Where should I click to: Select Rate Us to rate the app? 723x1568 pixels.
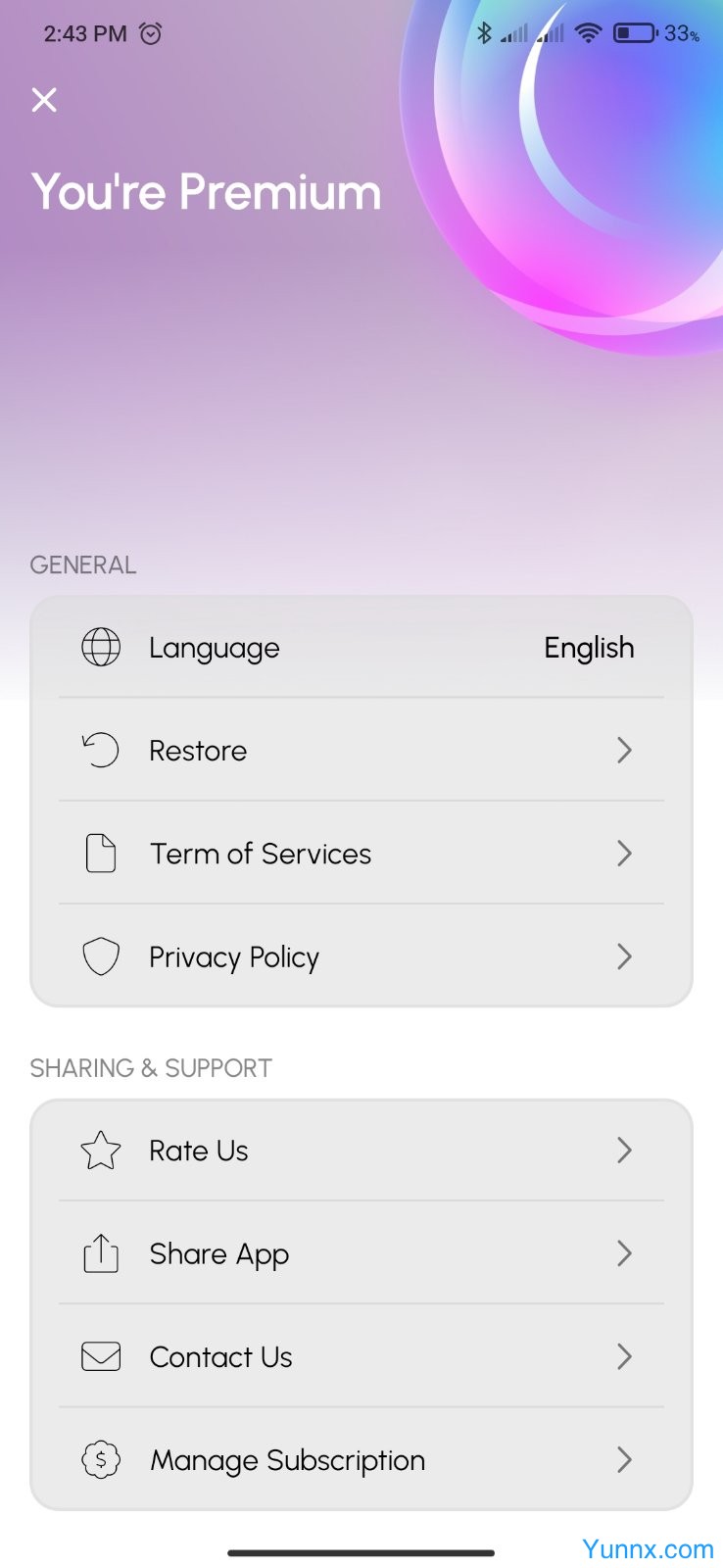click(x=361, y=1151)
